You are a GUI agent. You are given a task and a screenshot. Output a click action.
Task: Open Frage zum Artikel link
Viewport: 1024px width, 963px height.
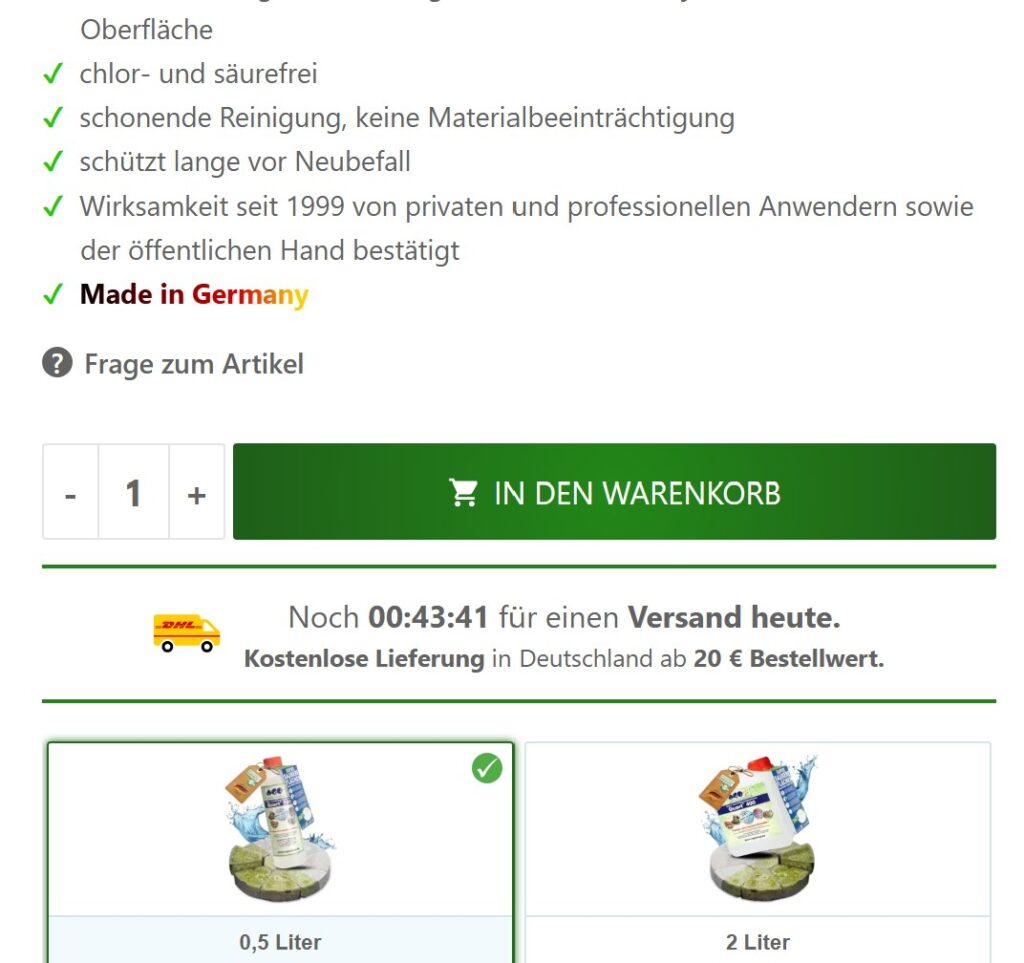coord(192,364)
